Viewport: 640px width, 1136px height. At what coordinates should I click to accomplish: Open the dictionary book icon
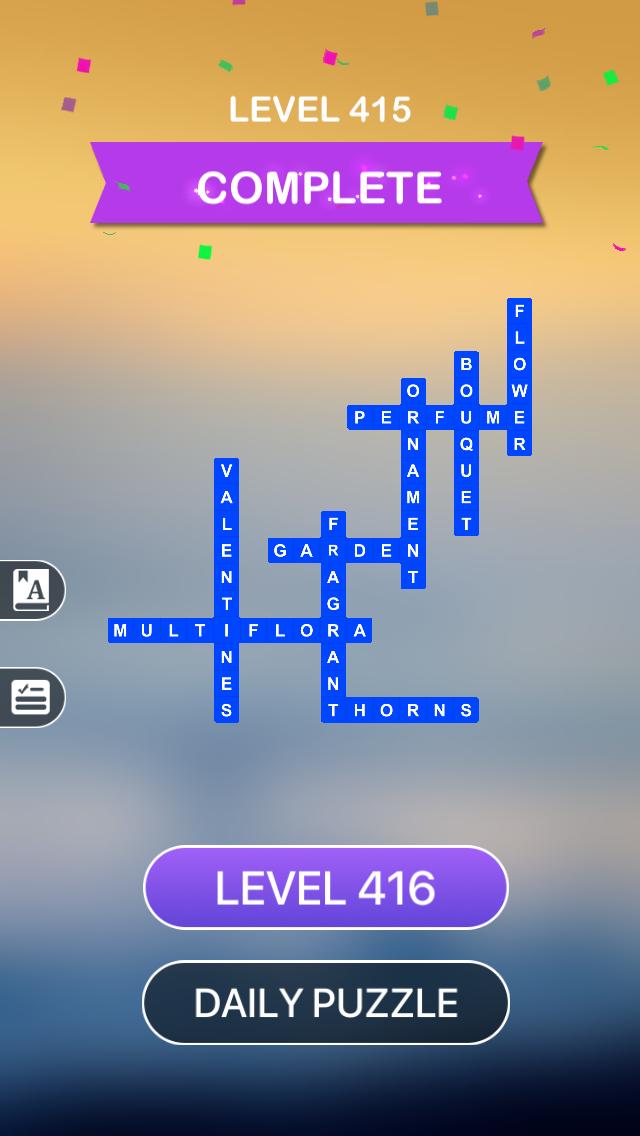click(x=31, y=590)
